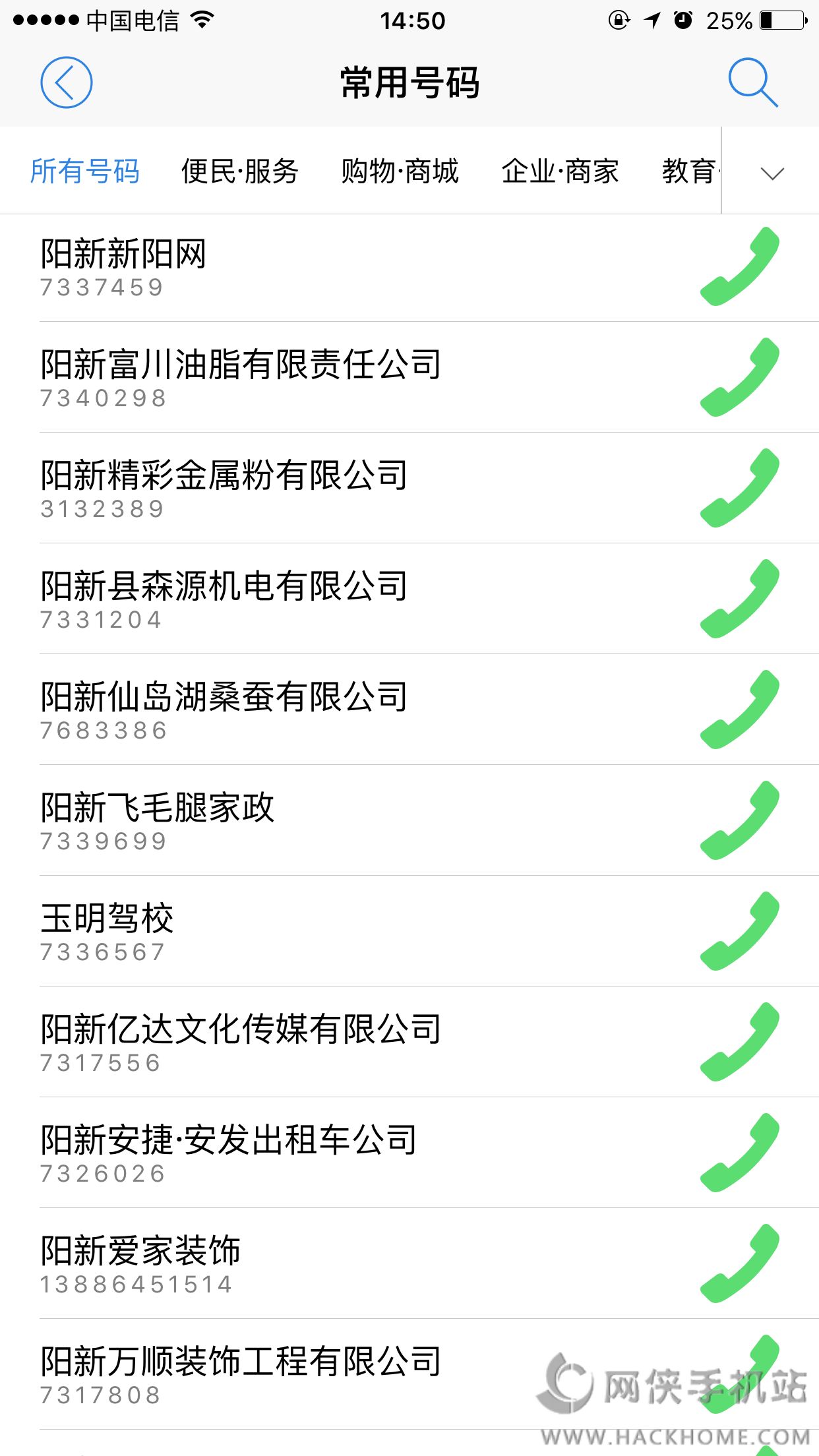This screenshot has width=819, height=1456.
Task: Open the 阳新富川油脂有限责任公司 entry
Action: pyautogui.click(x=241, y=377)
